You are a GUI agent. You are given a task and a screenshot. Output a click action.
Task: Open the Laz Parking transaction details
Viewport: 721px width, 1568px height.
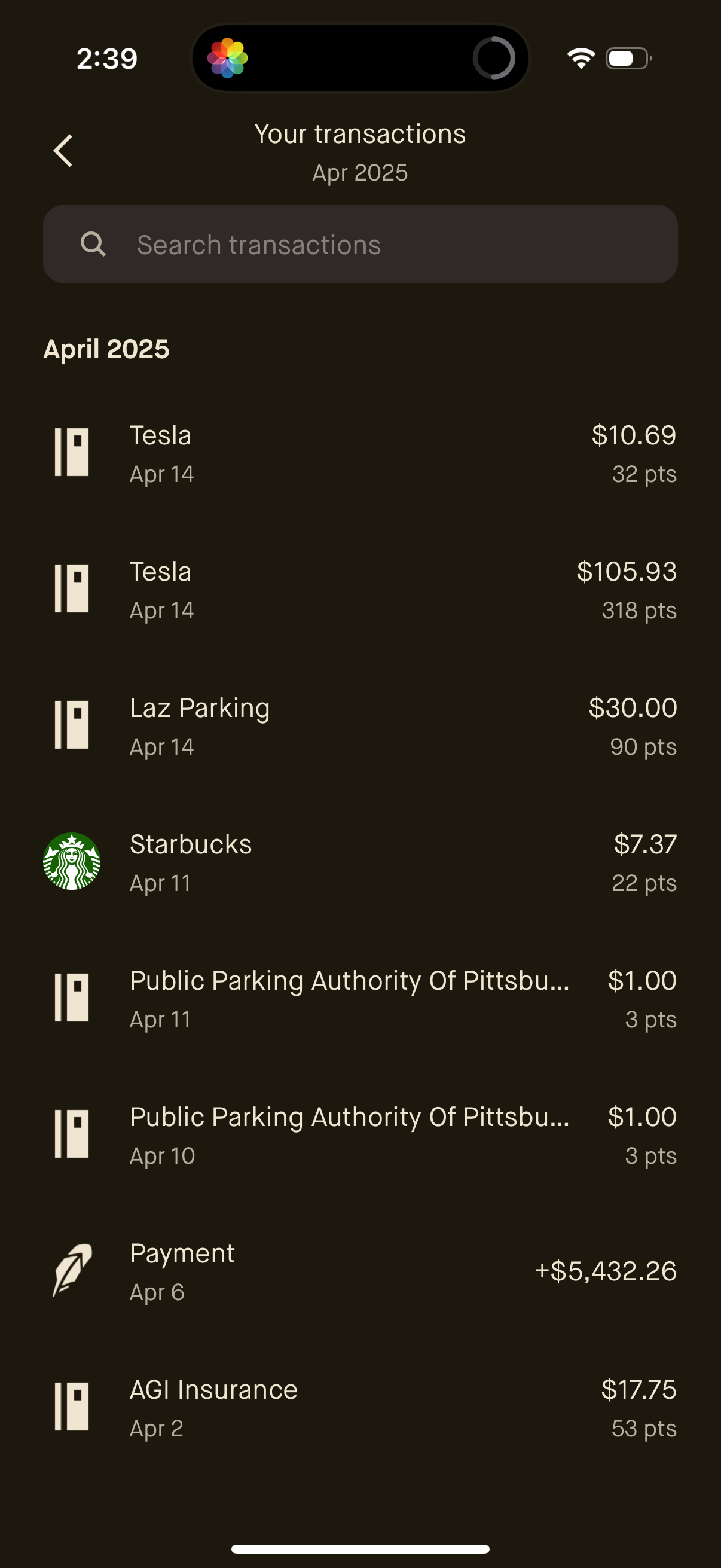(x=360, y=725)
